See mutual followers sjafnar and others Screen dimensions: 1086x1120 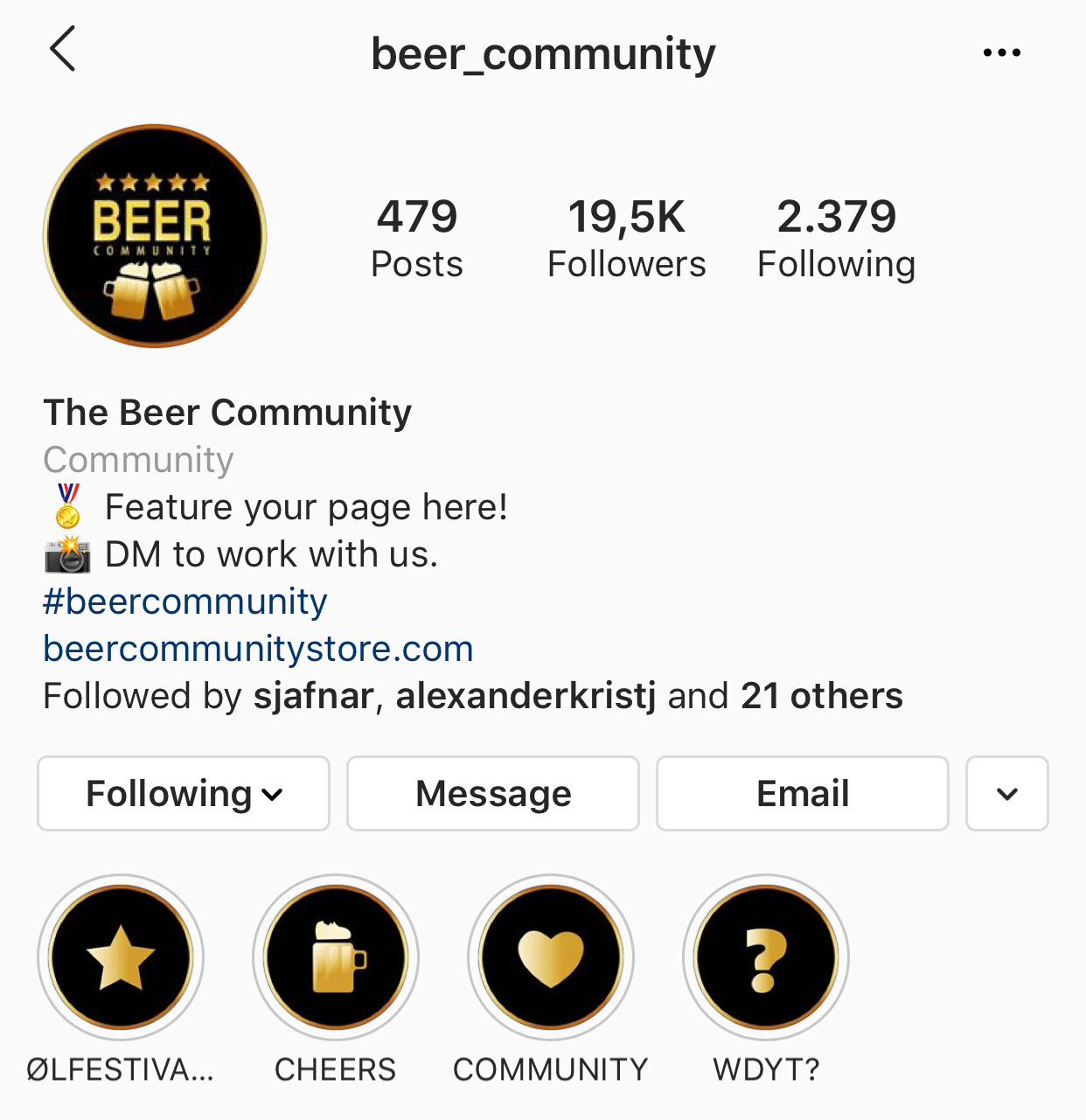tap(472, 696)
